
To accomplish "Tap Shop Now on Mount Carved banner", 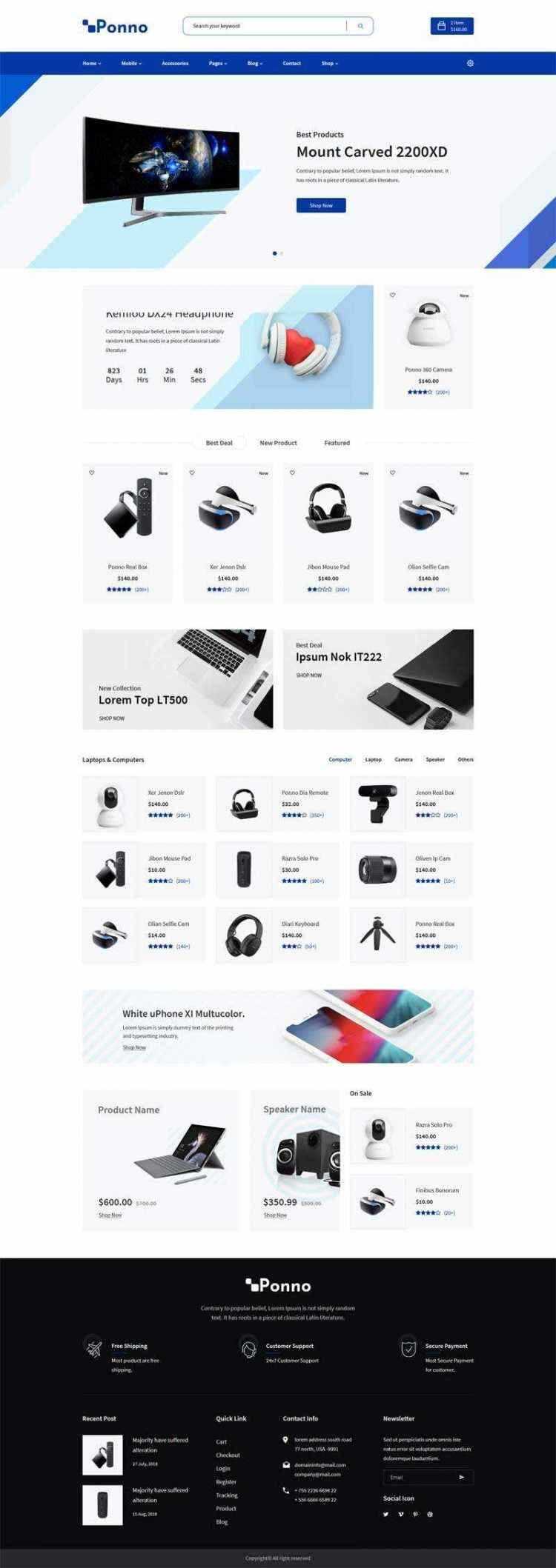I will 321,205.
